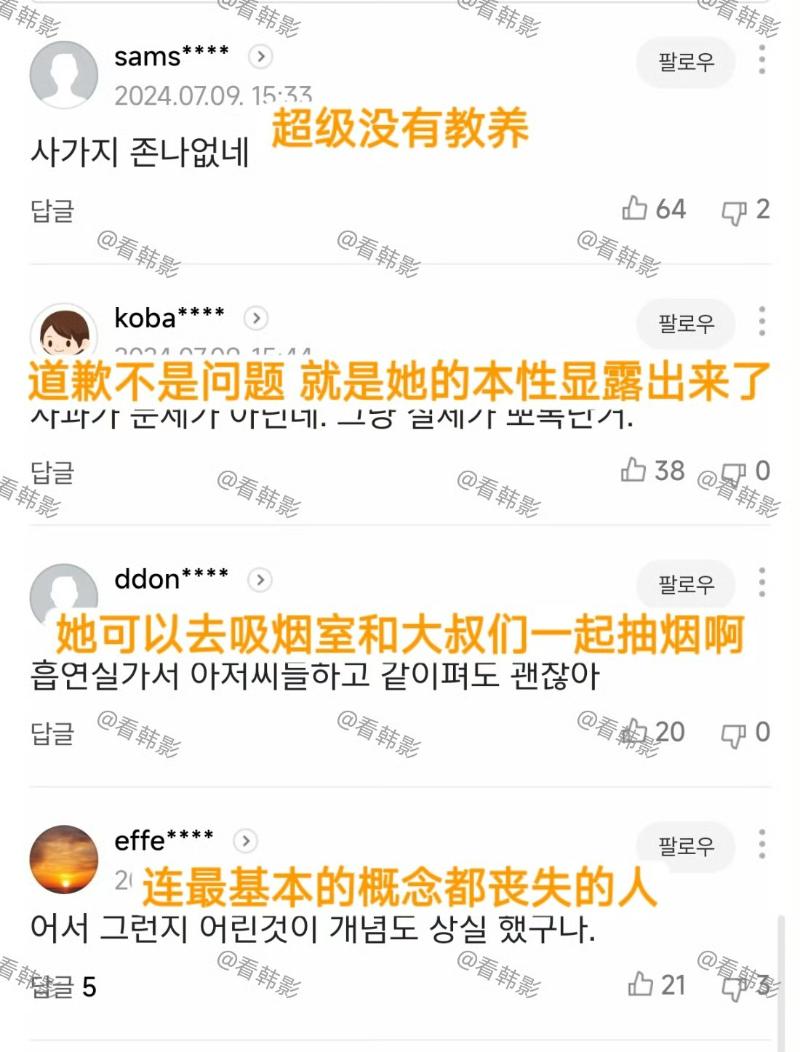
Task: Open effe**** sunset profile picture
Action: pos(64,860)
